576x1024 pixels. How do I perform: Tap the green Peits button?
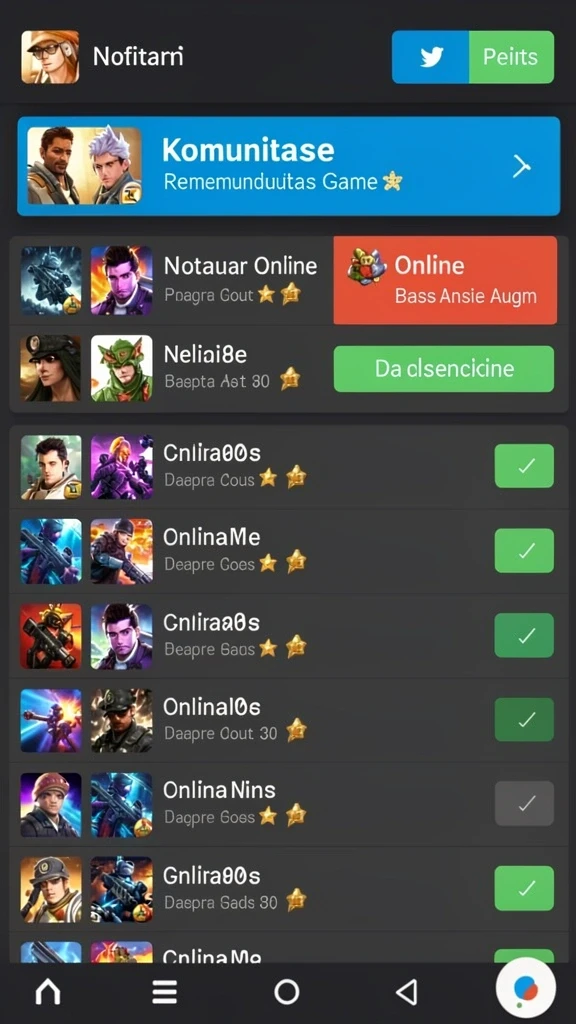tap(511, 57)
